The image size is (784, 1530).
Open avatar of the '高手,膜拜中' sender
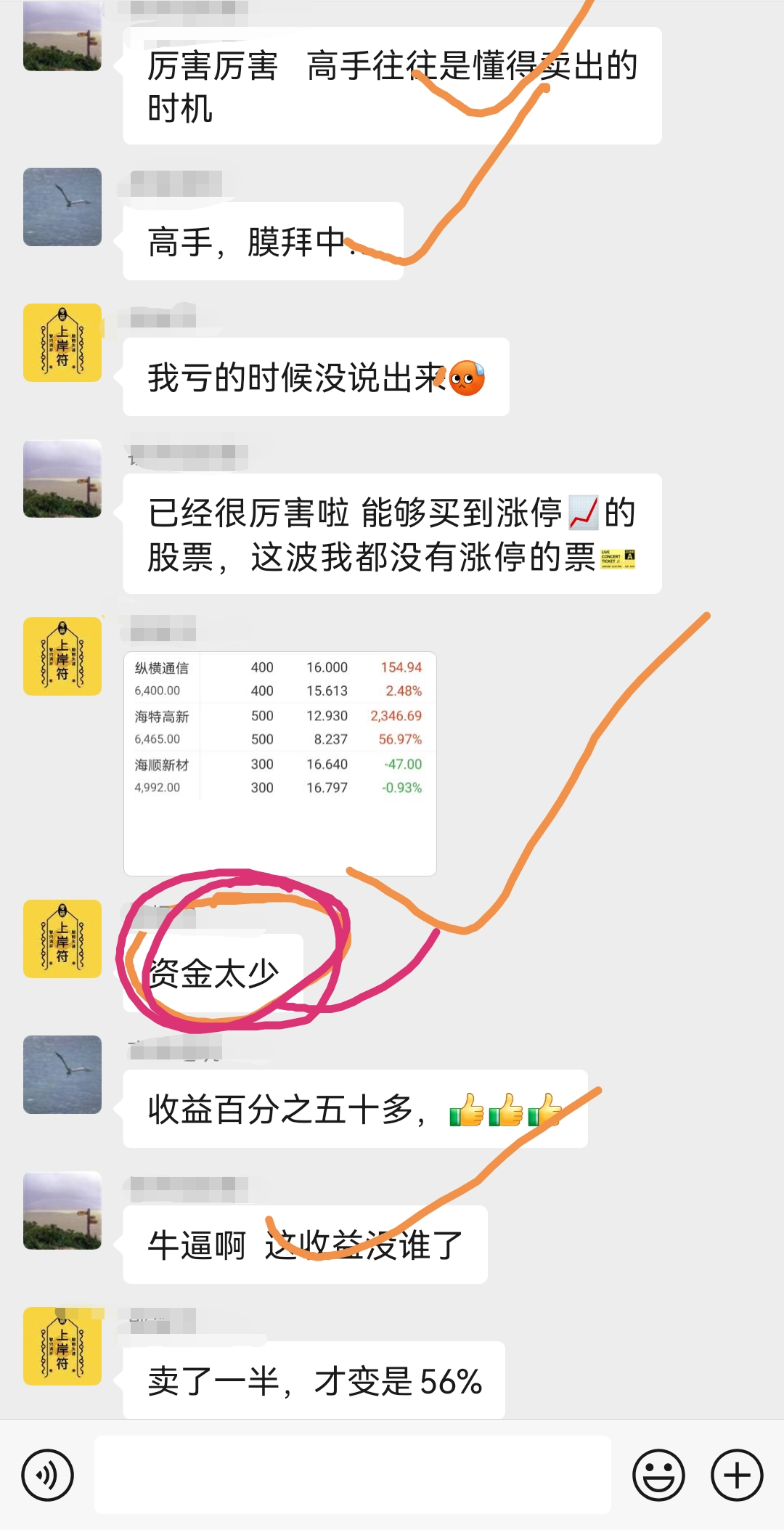[x=62, y=207]
